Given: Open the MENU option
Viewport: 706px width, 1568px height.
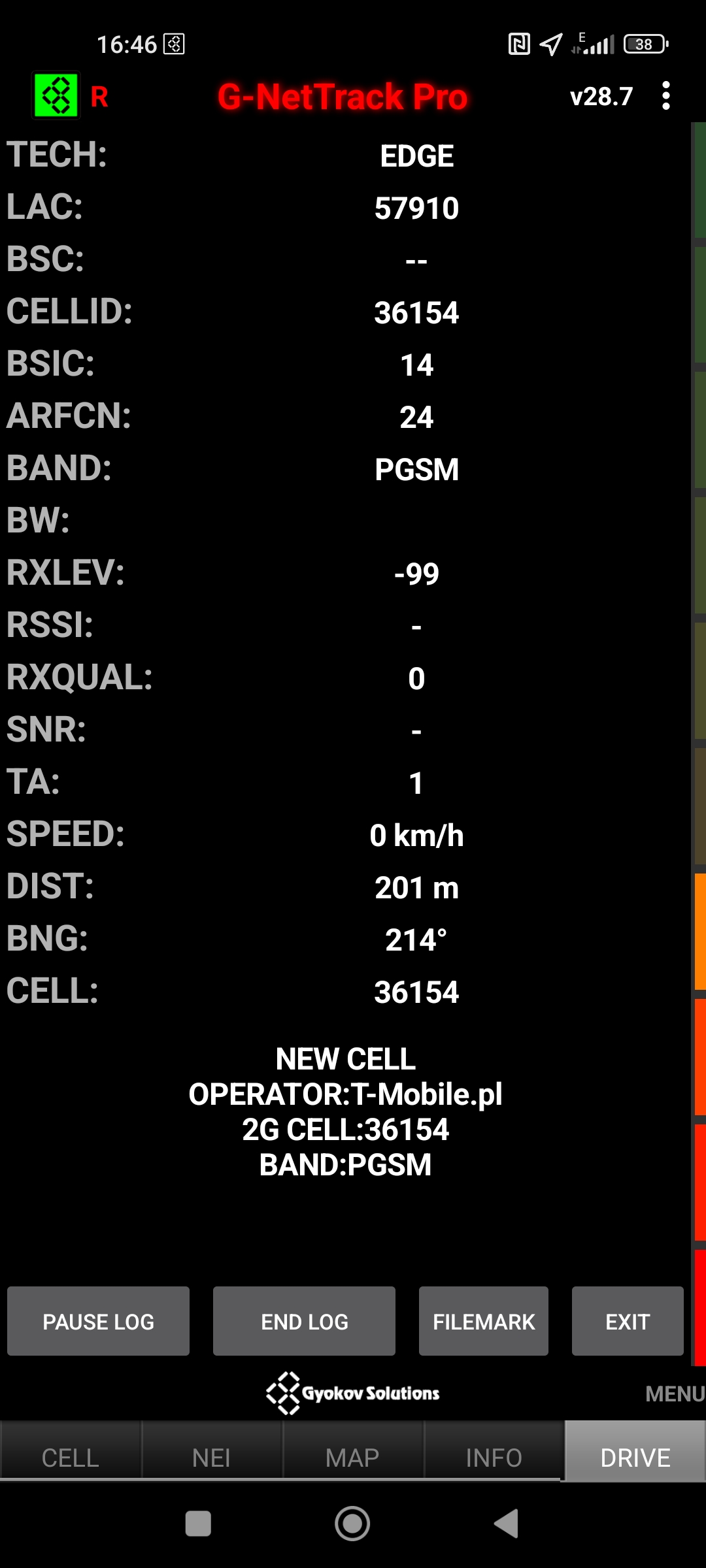Looking at the screenshot, I should click(x=674, y=1394).
